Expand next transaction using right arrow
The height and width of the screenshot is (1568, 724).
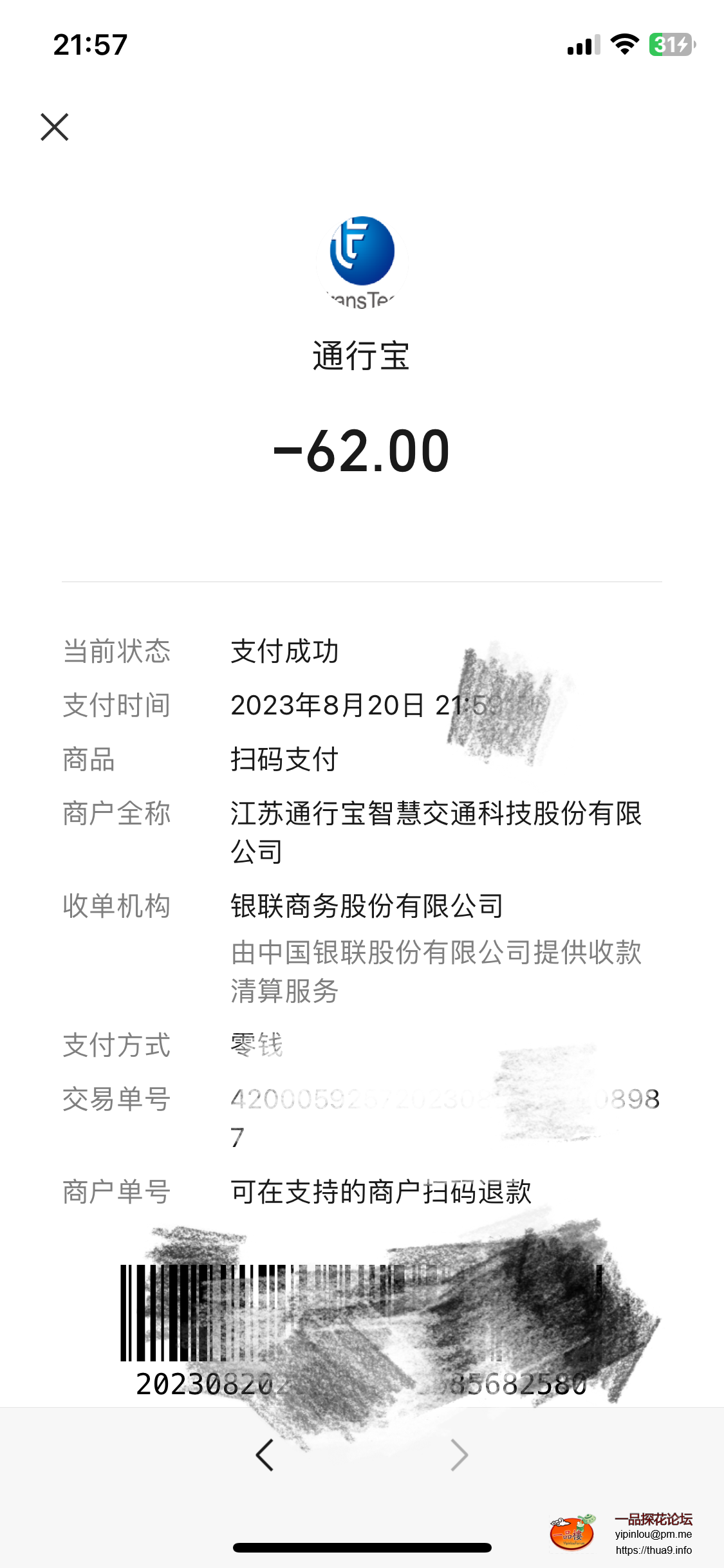point(458,1455)
